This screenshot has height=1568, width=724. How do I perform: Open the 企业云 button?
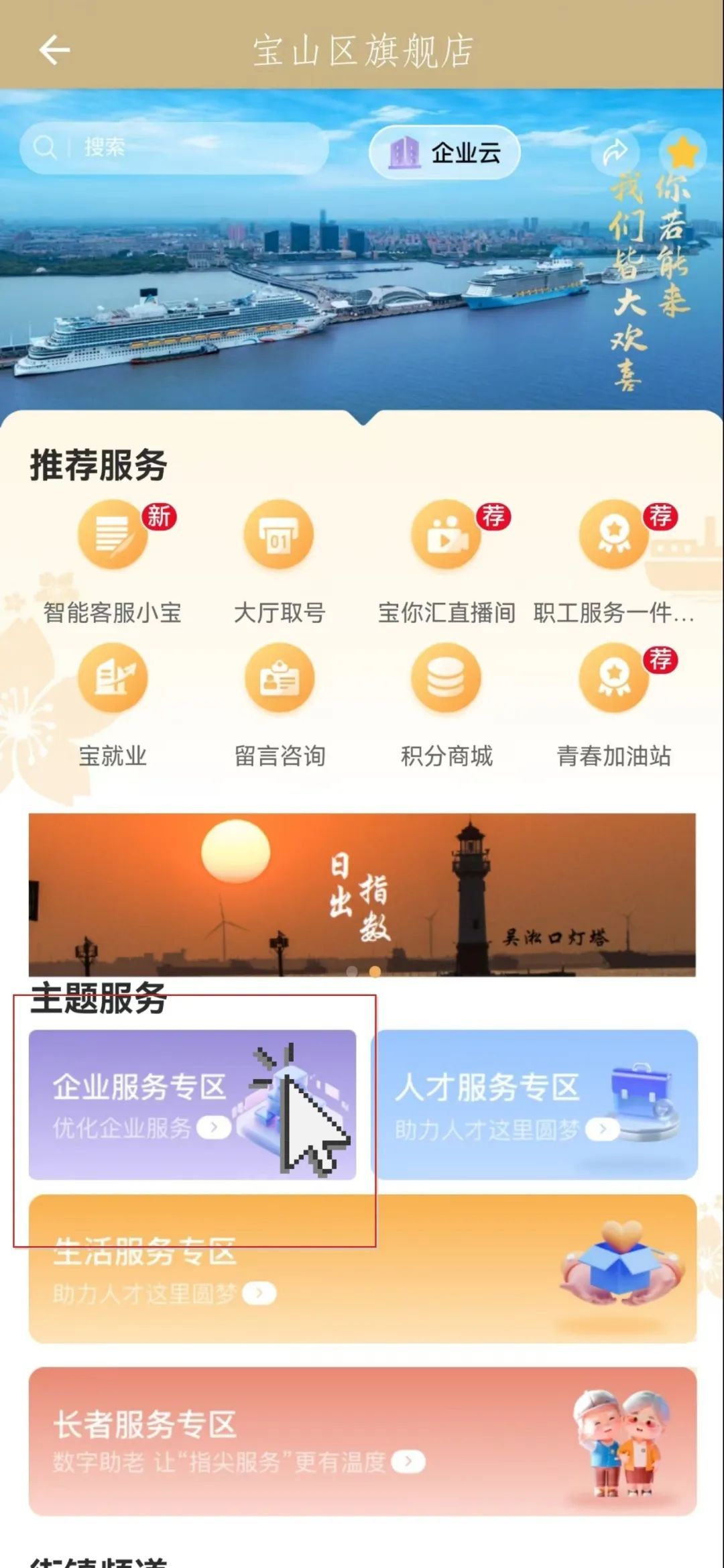click(x=445, y=152)
